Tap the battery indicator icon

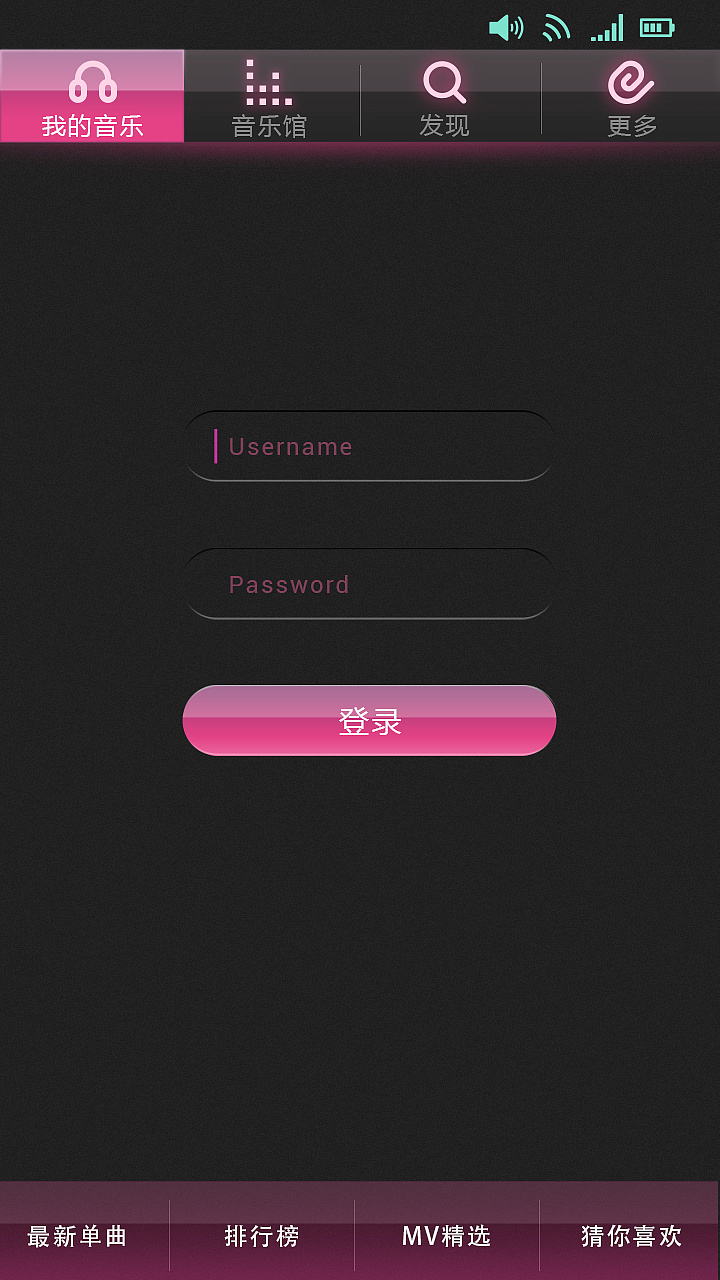pos(658,27)
